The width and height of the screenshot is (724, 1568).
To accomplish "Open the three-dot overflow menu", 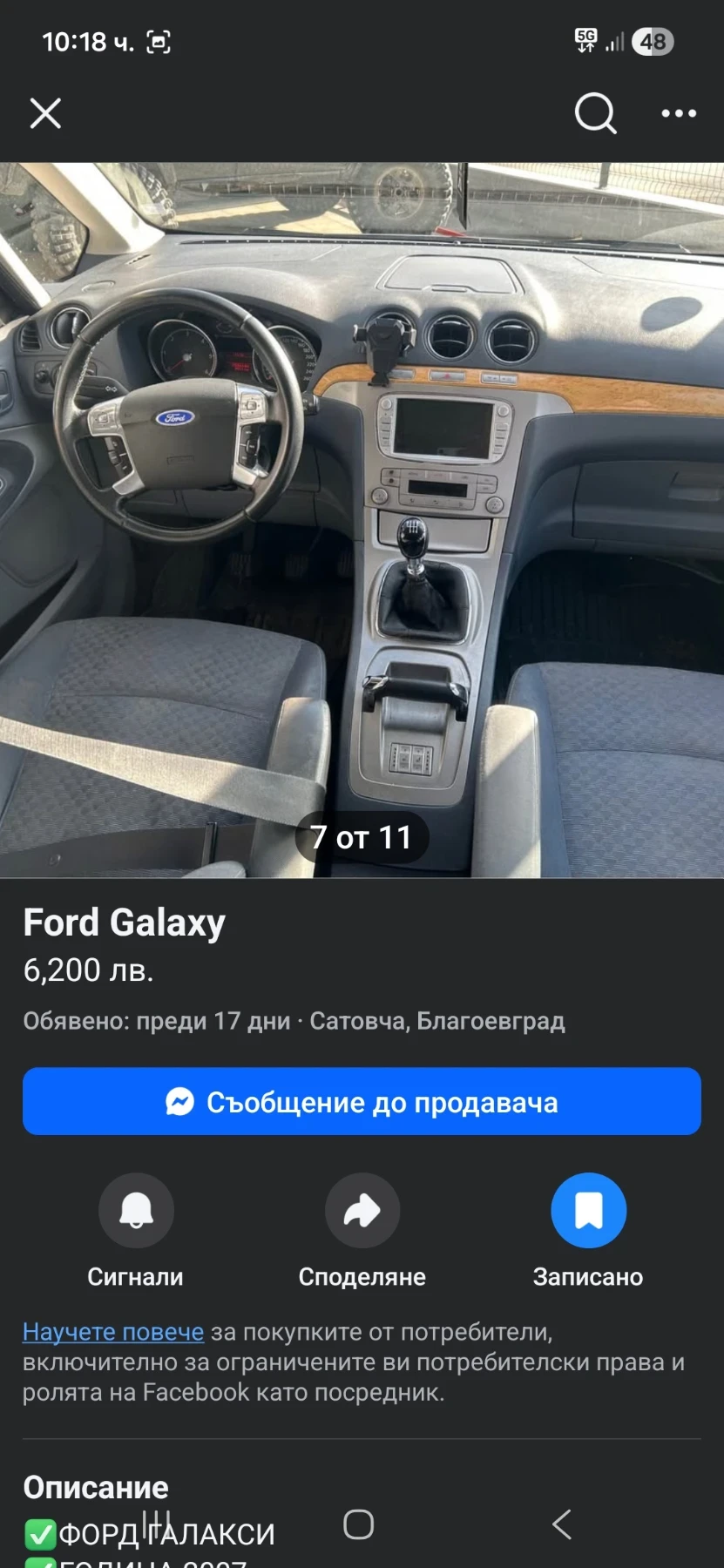I will click(678, 113).
